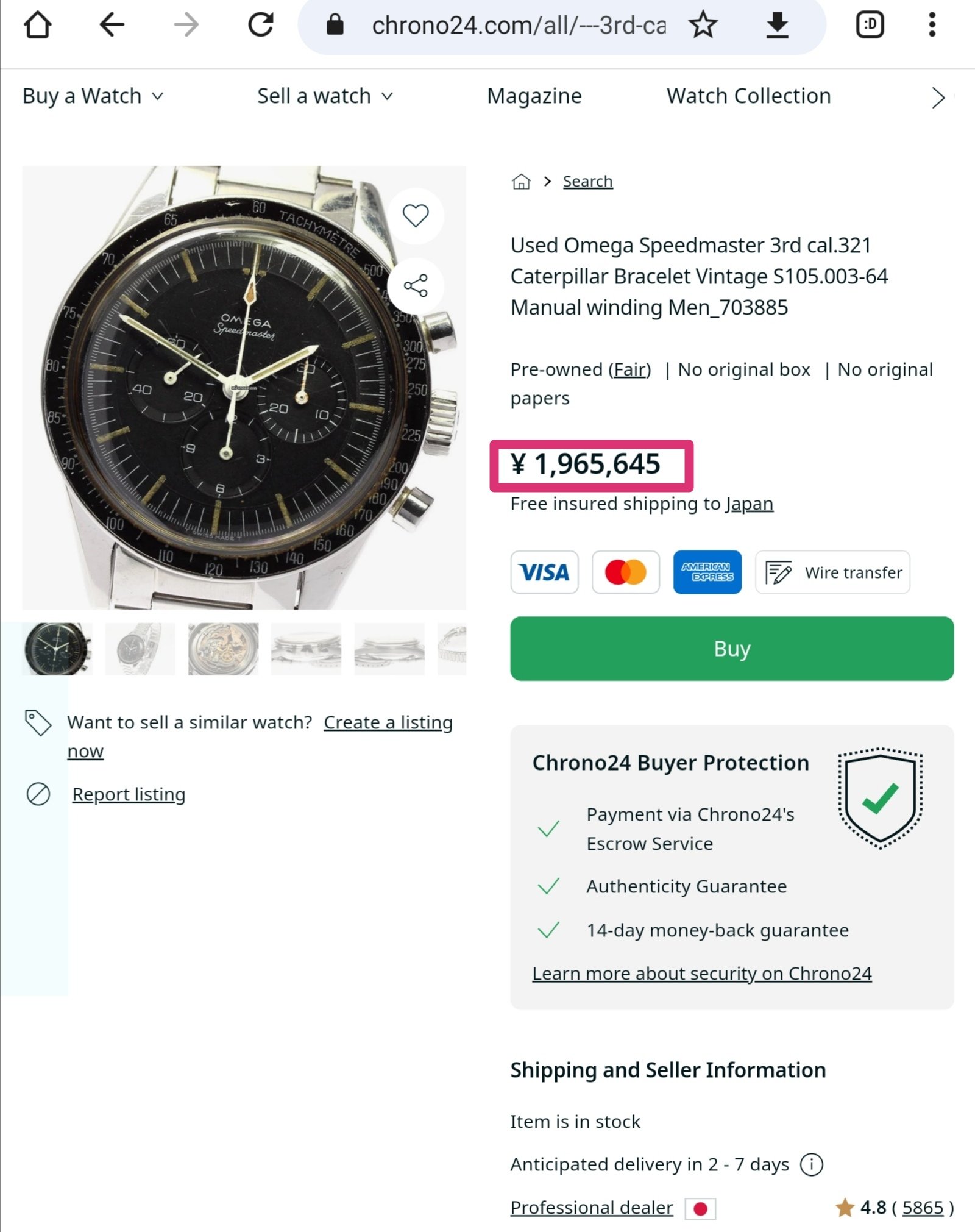Open the Magazine section
The image size is (975, 1232).
(534, 96)
